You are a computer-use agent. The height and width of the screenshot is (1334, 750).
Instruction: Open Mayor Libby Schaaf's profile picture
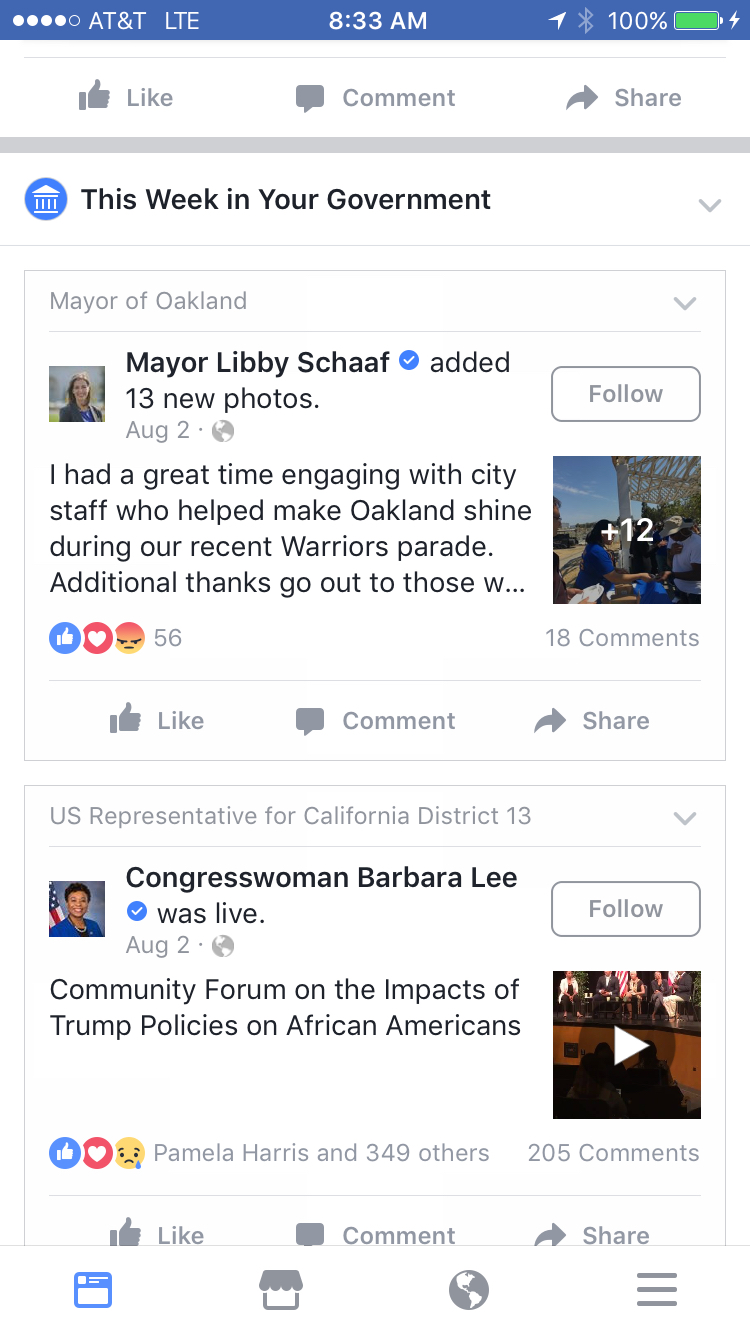(77, 394)
